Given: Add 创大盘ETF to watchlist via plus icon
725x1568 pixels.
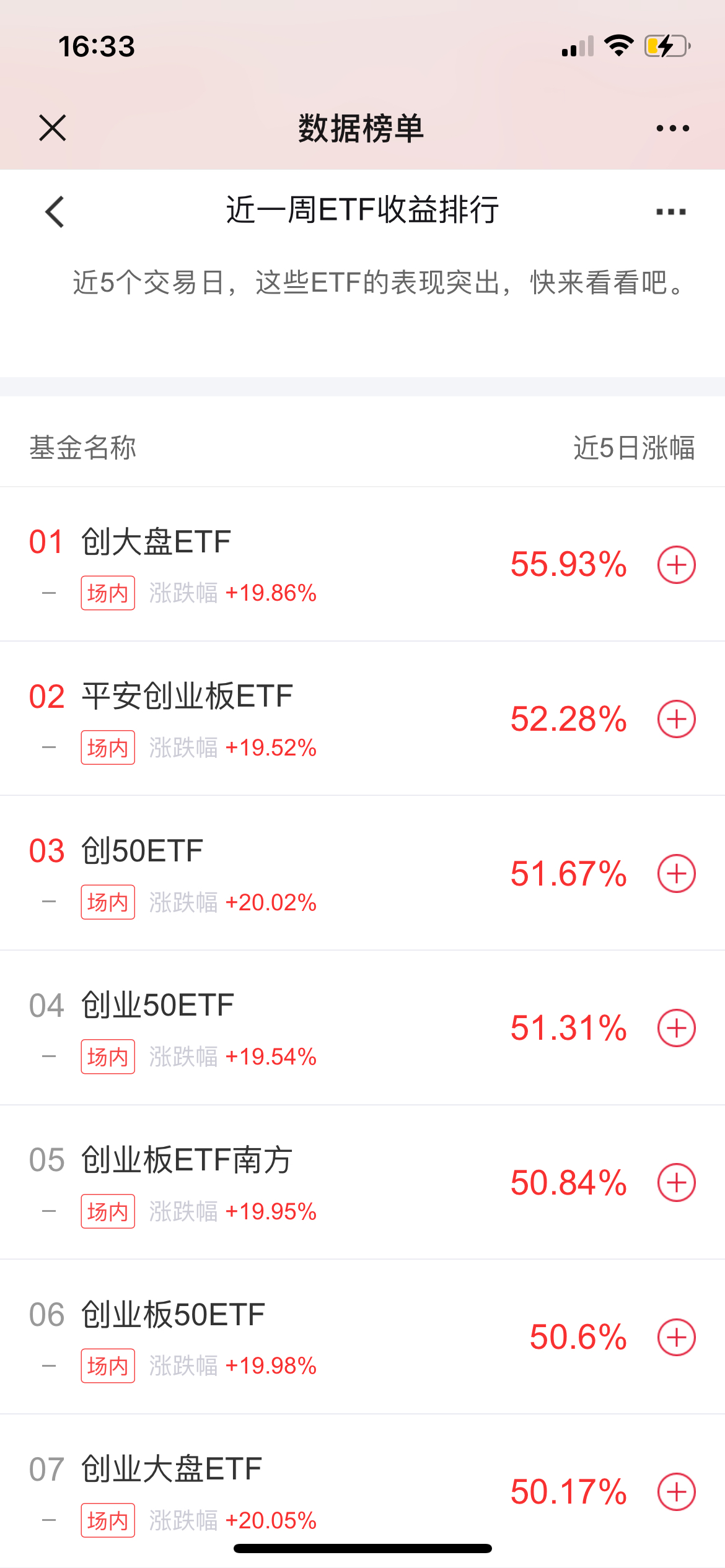Looking at the screenshot, I should coord(677,564).
